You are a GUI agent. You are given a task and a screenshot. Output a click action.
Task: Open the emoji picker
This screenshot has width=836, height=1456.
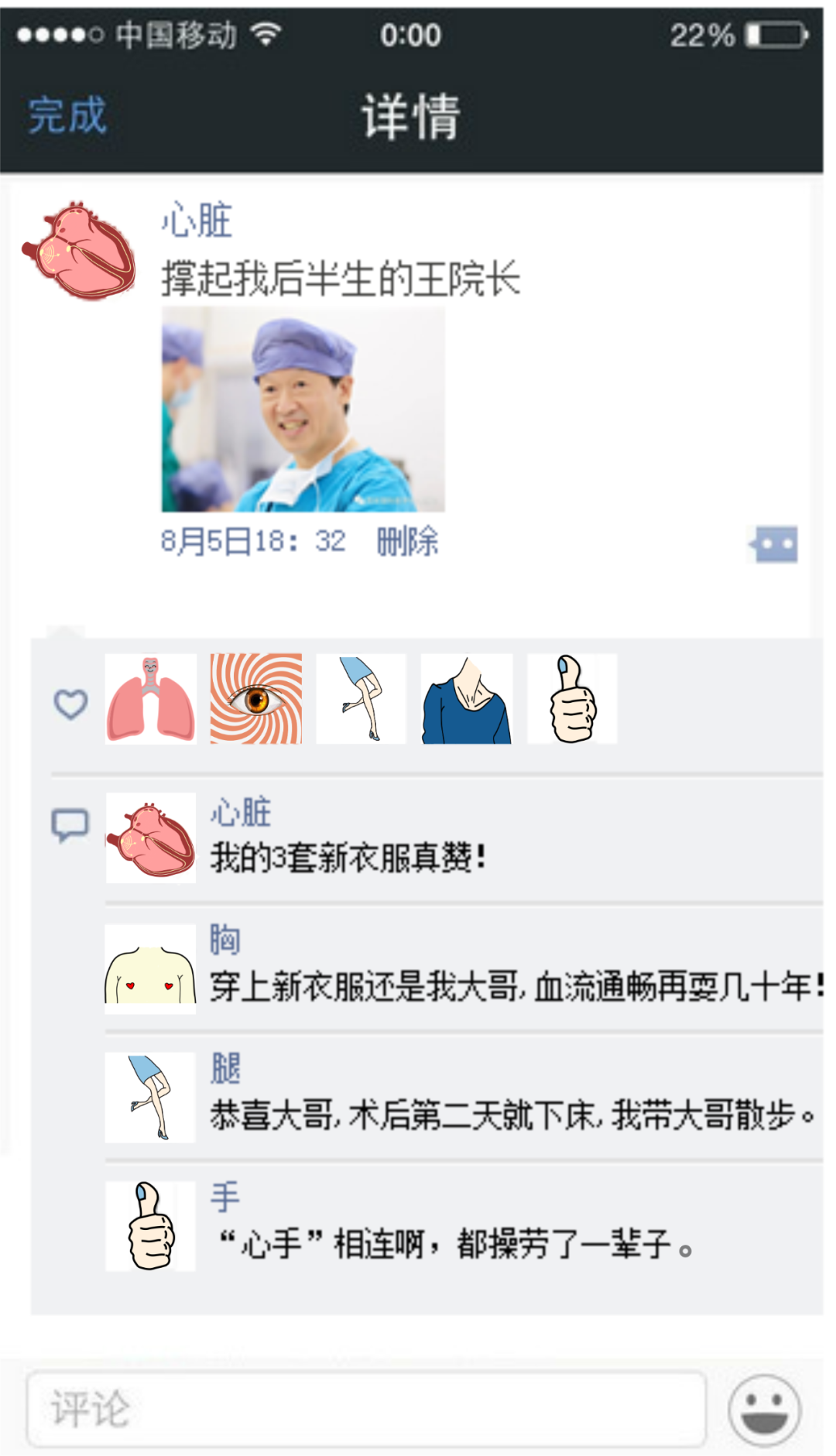765,1410
